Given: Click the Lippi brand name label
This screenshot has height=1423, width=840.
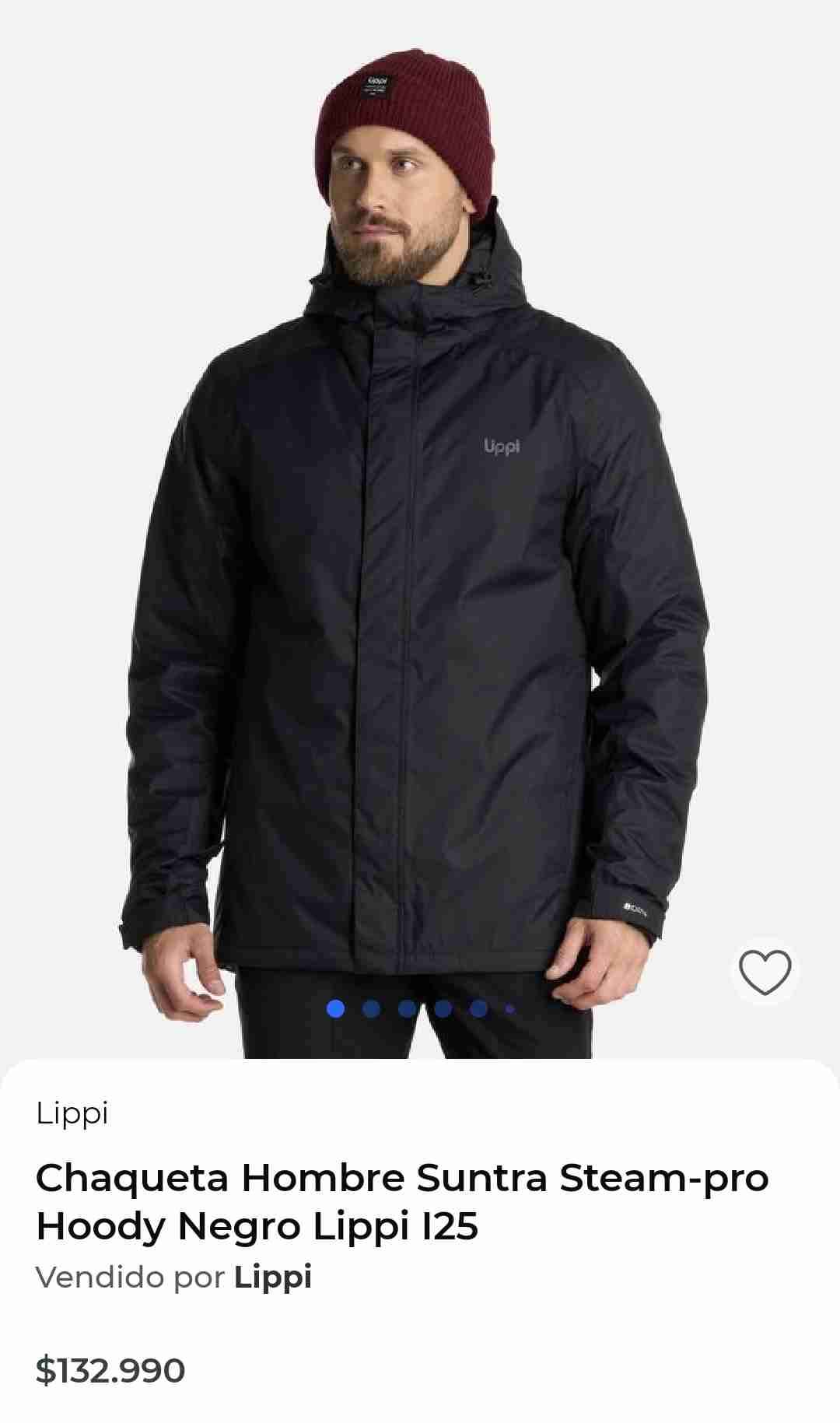Looking at the screenshot, I should 72,1112.
